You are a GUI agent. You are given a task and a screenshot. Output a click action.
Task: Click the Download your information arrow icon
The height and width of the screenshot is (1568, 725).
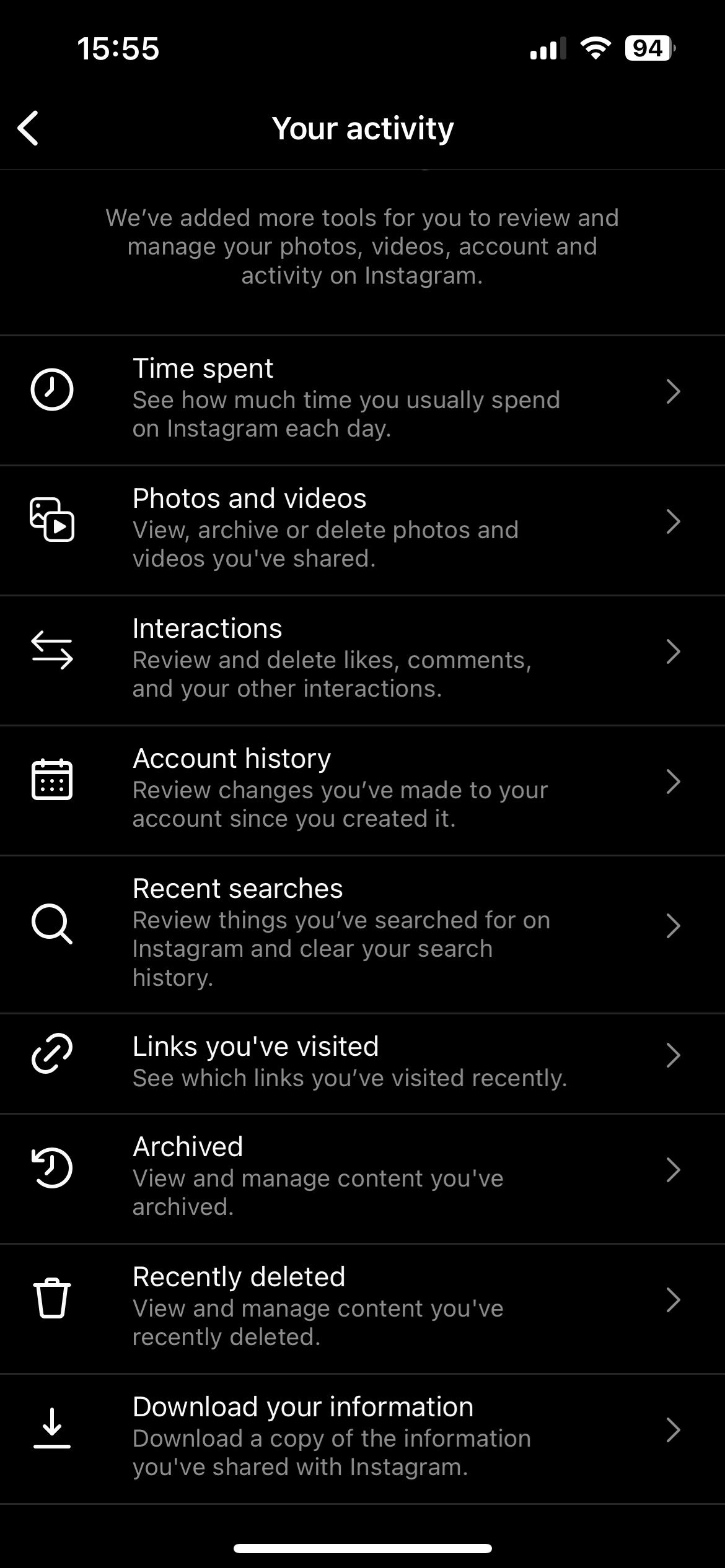52,1430
